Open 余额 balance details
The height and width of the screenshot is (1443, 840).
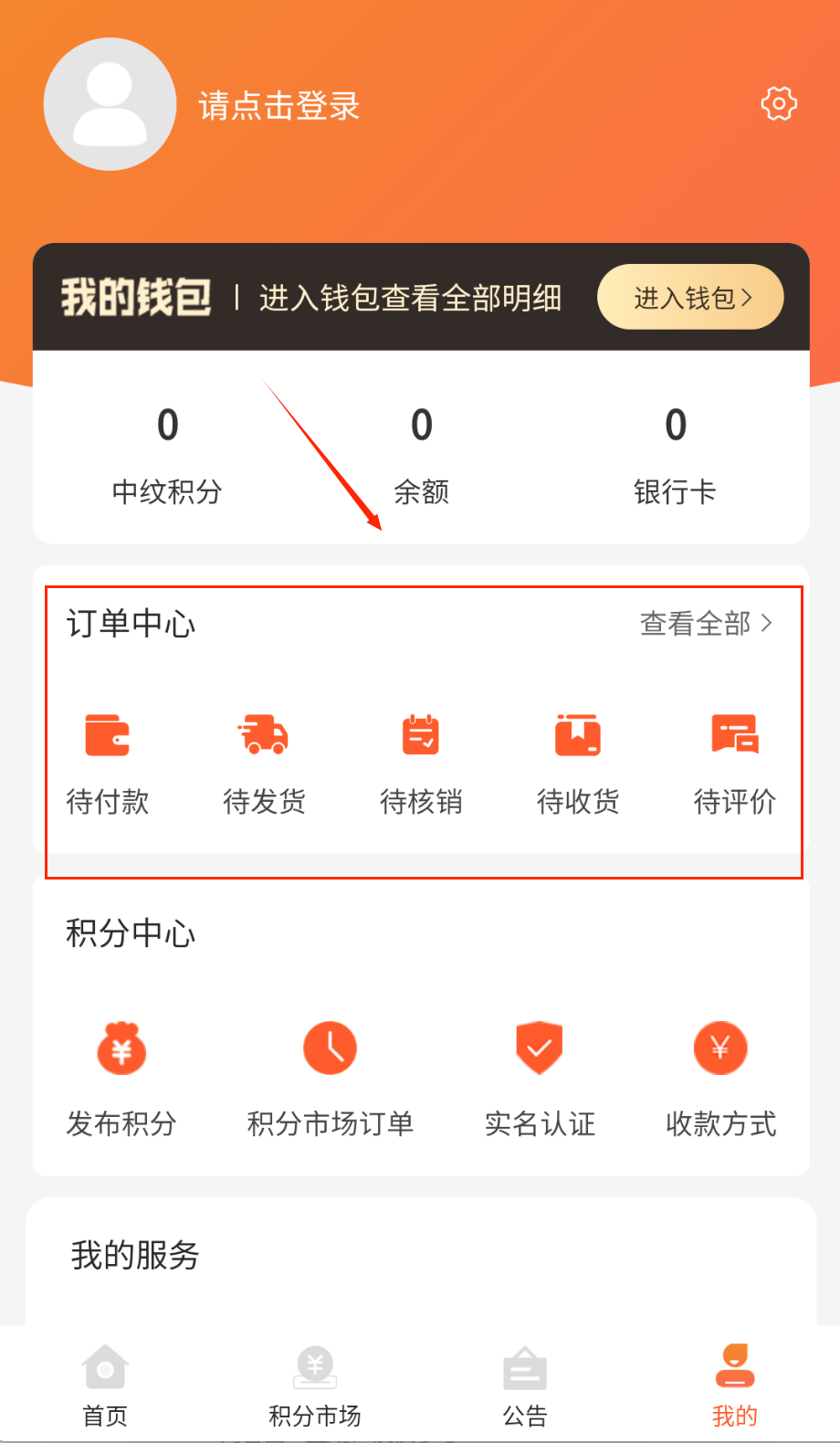pos(421,454)
